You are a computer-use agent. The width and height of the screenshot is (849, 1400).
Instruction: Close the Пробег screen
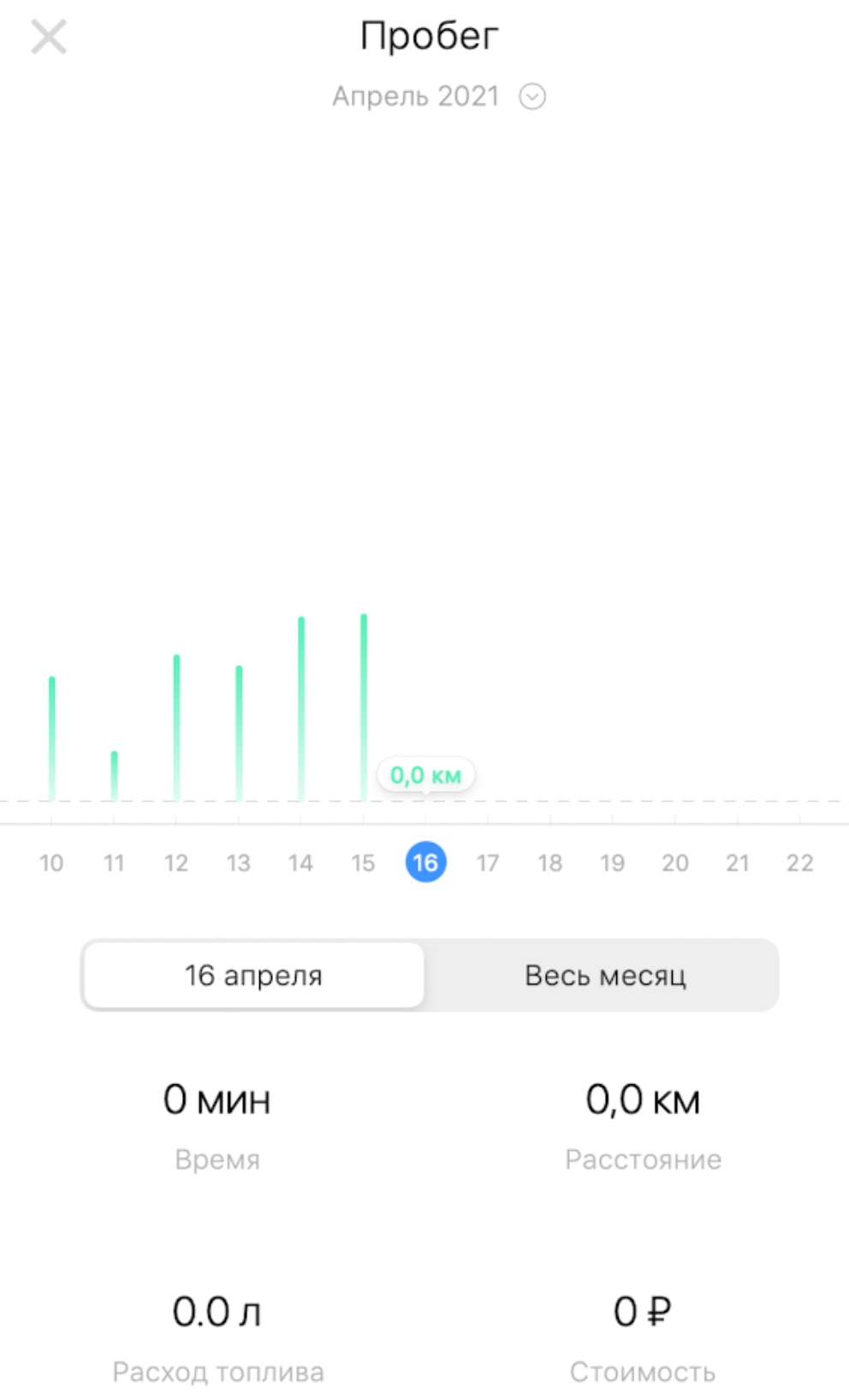point(49,38)
